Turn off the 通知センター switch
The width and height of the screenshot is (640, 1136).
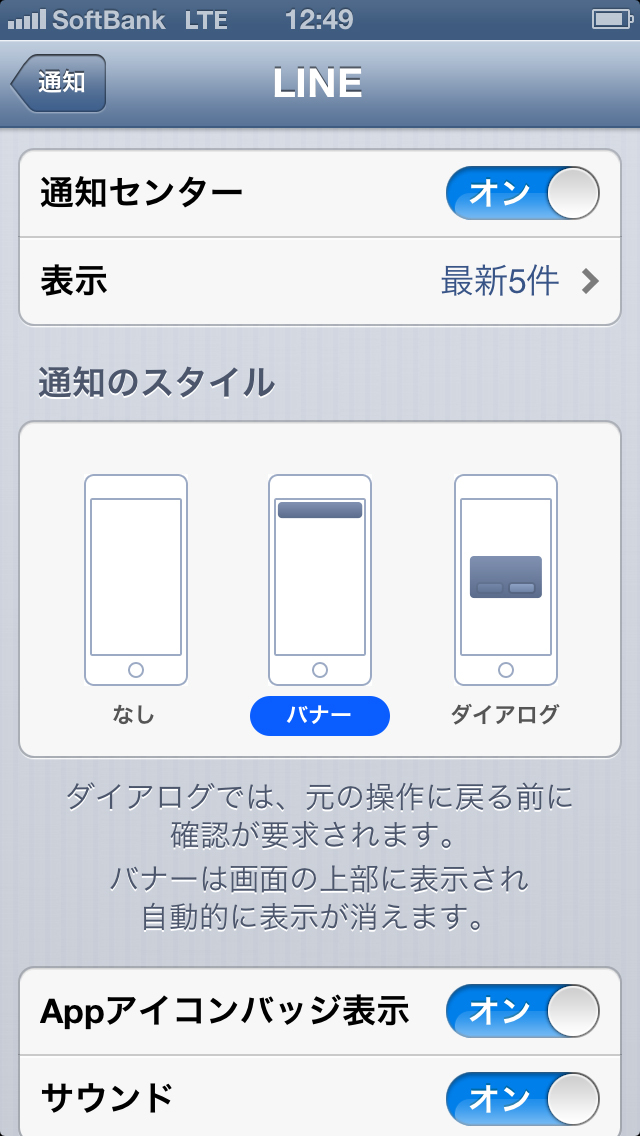coord(522,193)
